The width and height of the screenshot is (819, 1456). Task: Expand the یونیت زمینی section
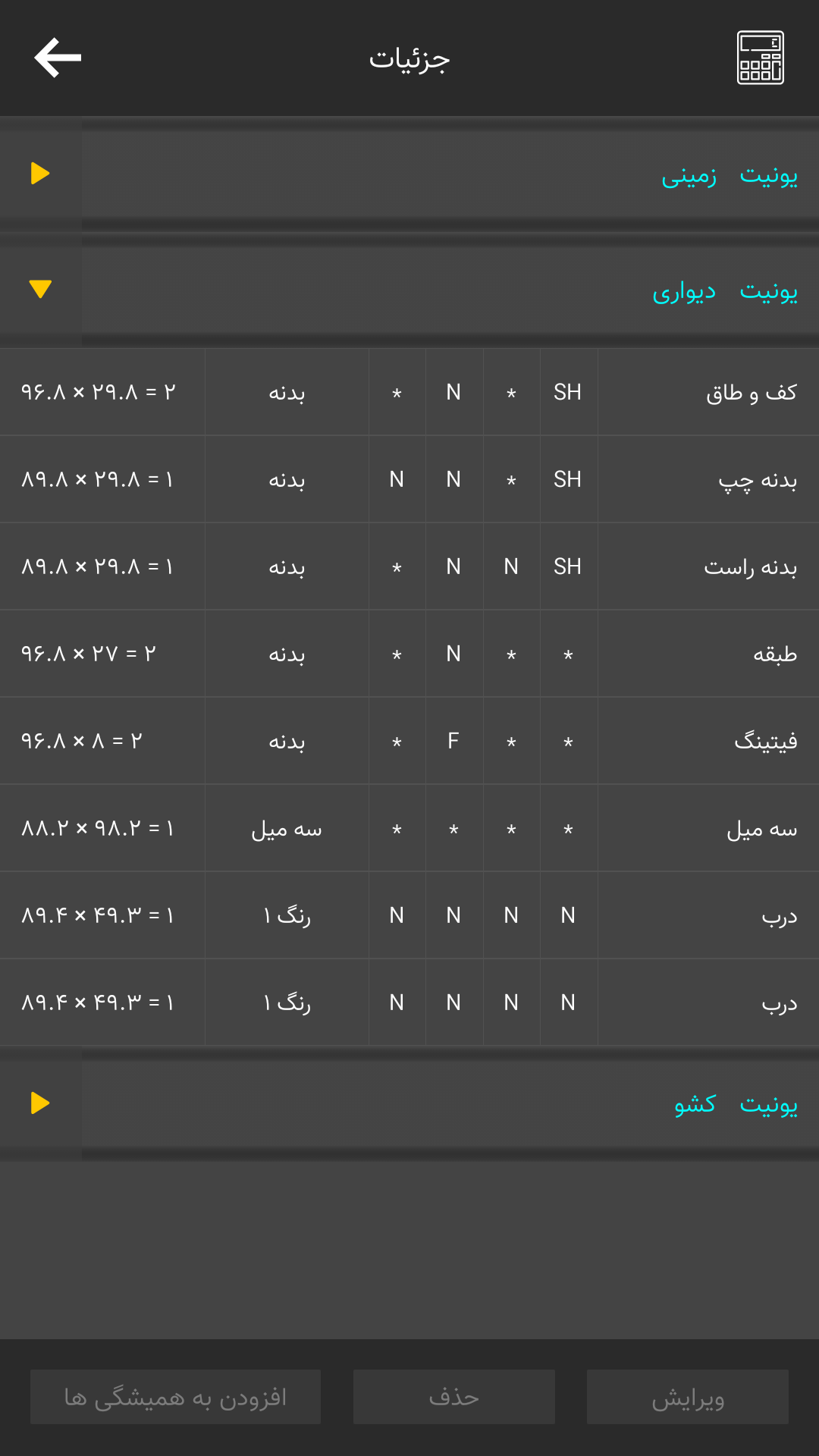(x=409, y=174)
